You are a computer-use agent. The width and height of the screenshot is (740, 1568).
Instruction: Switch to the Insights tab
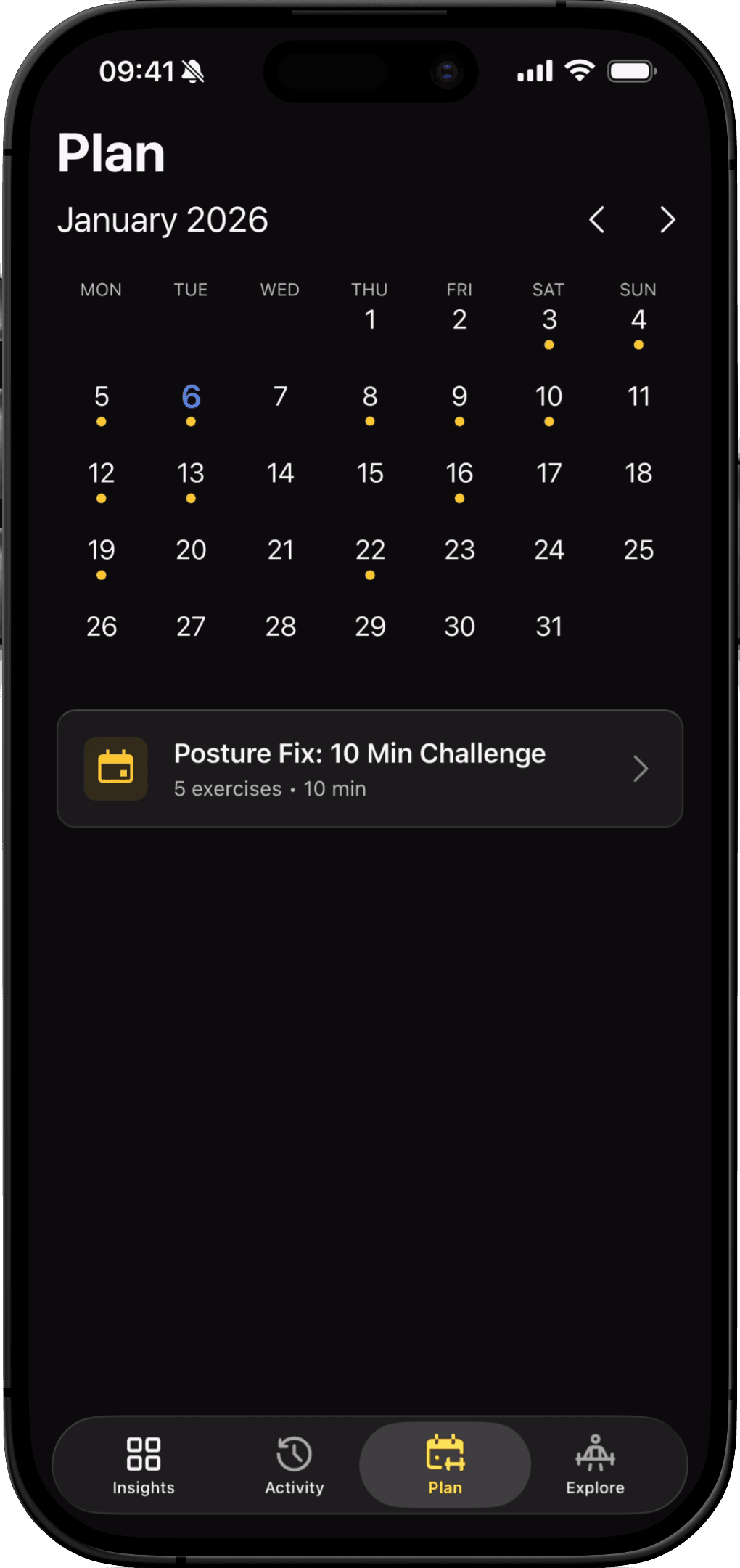[x=144, y=1465]
